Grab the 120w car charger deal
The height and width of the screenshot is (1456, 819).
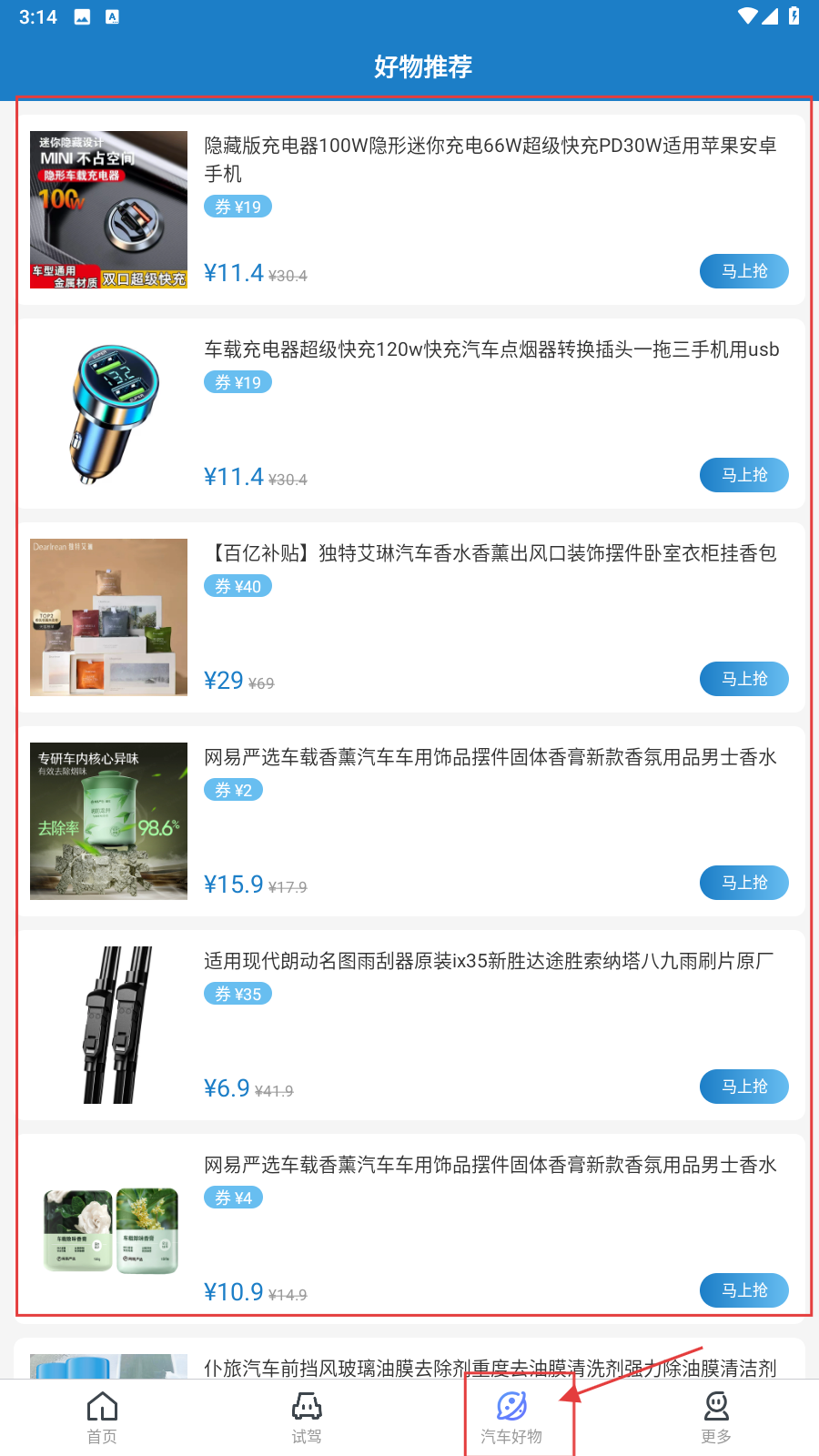tap(743, 475)
